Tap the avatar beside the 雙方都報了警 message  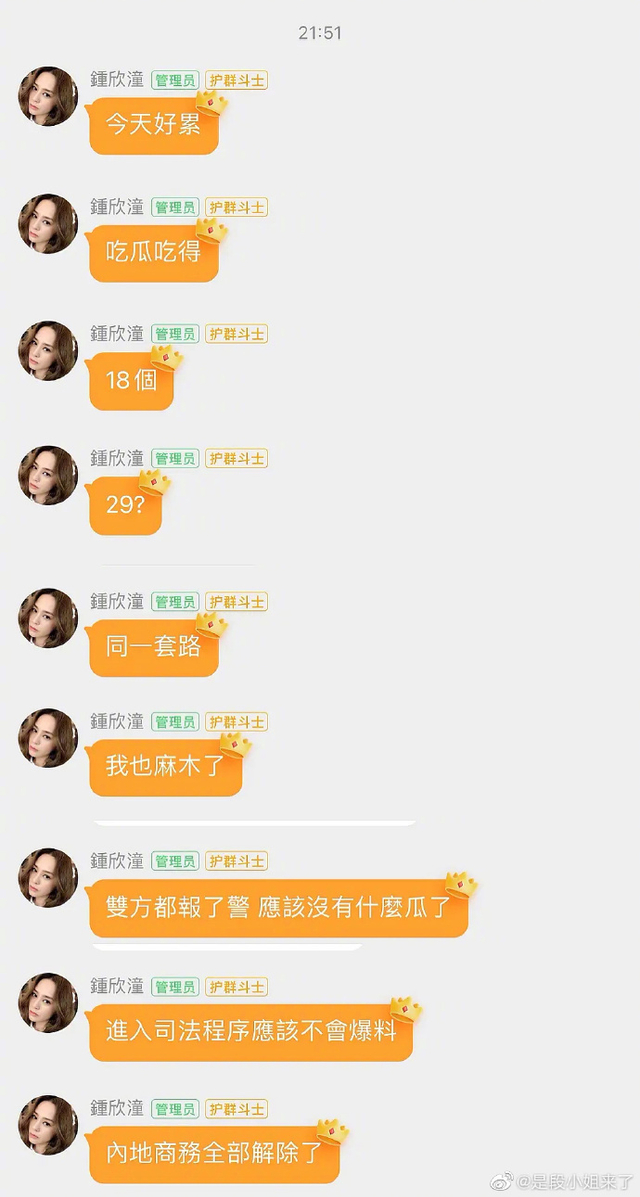(48, 878)
